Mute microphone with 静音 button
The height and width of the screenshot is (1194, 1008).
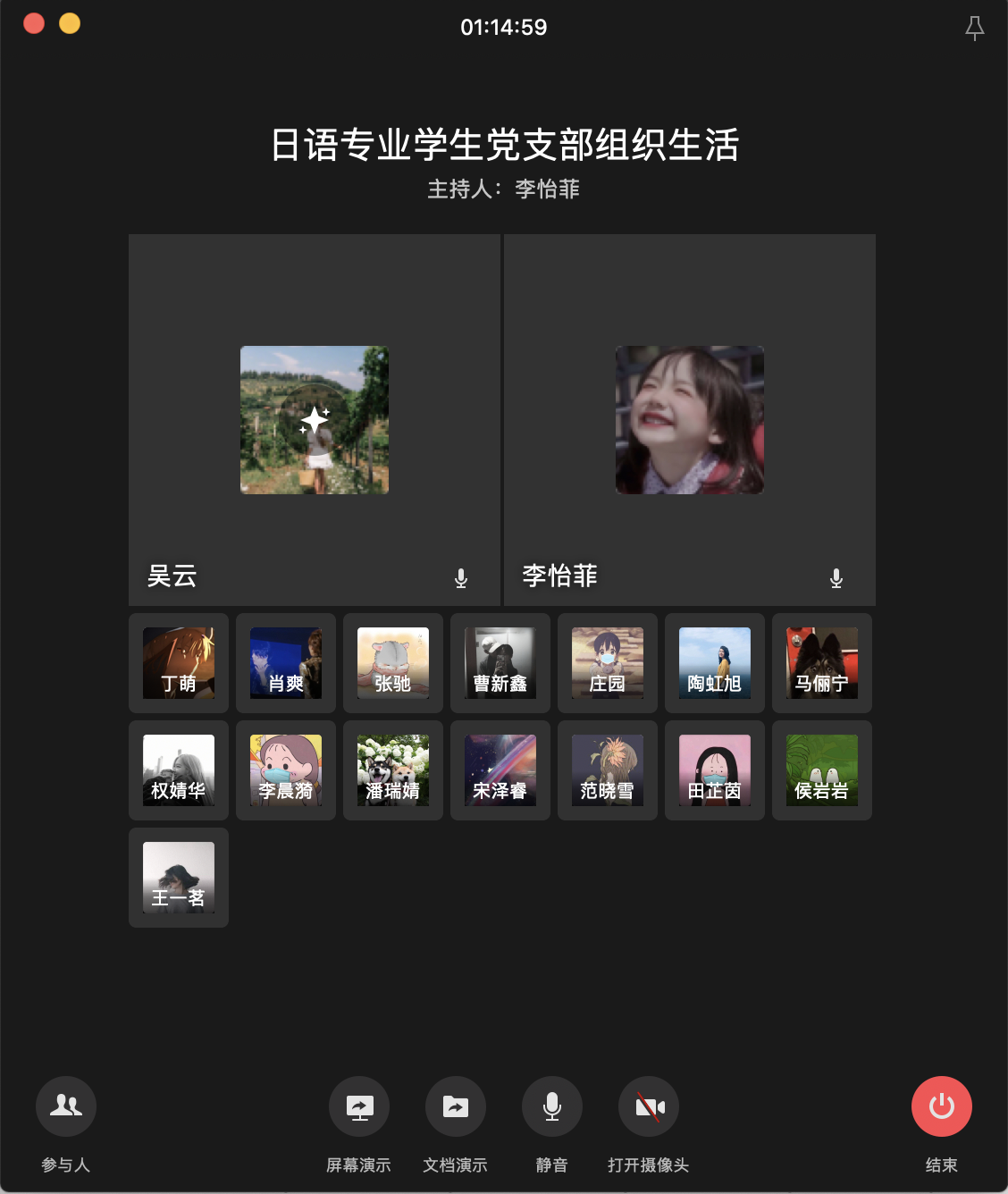[552, 1106]
